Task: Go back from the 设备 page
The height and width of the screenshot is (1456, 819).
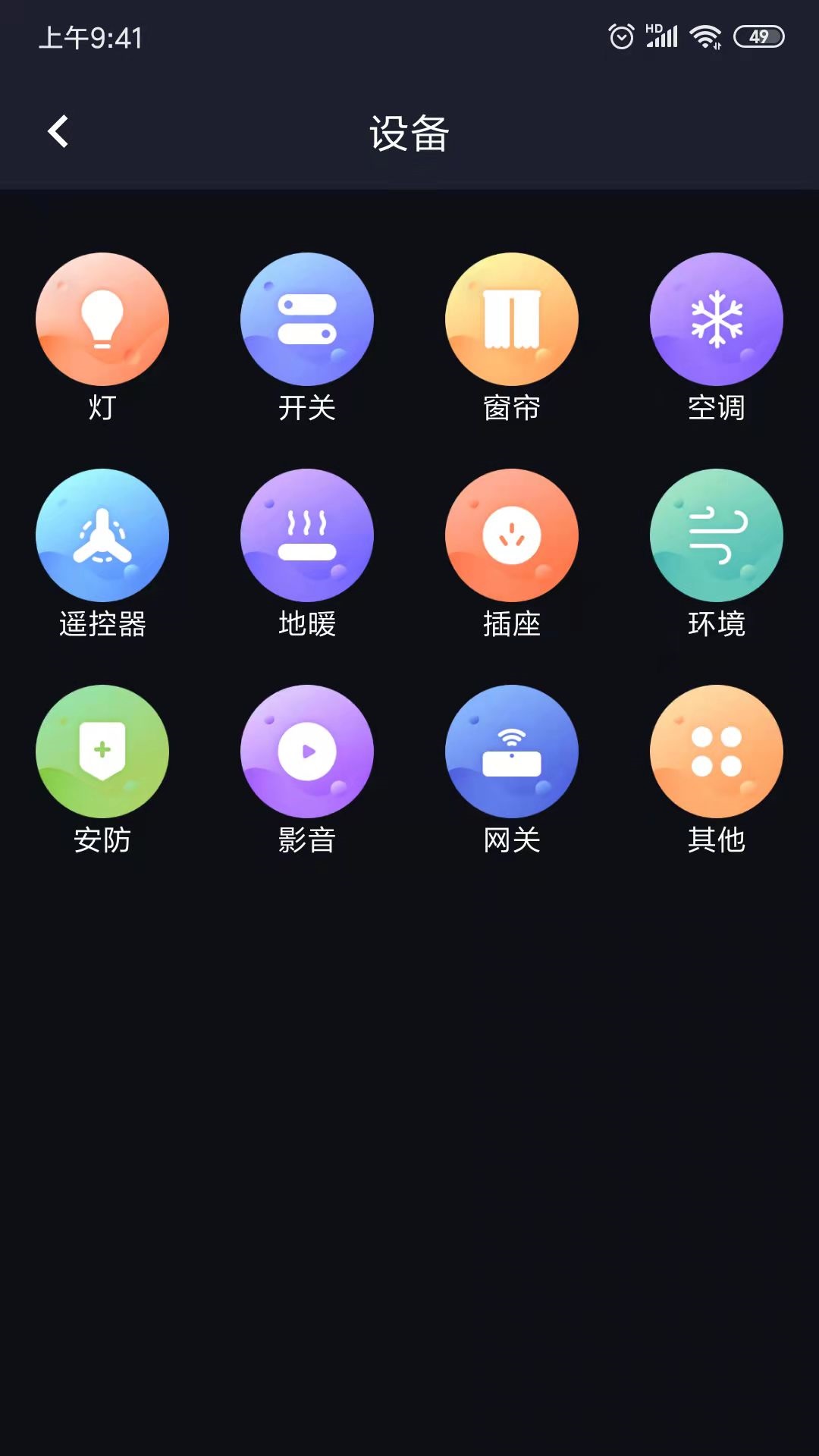Action: 58,132
